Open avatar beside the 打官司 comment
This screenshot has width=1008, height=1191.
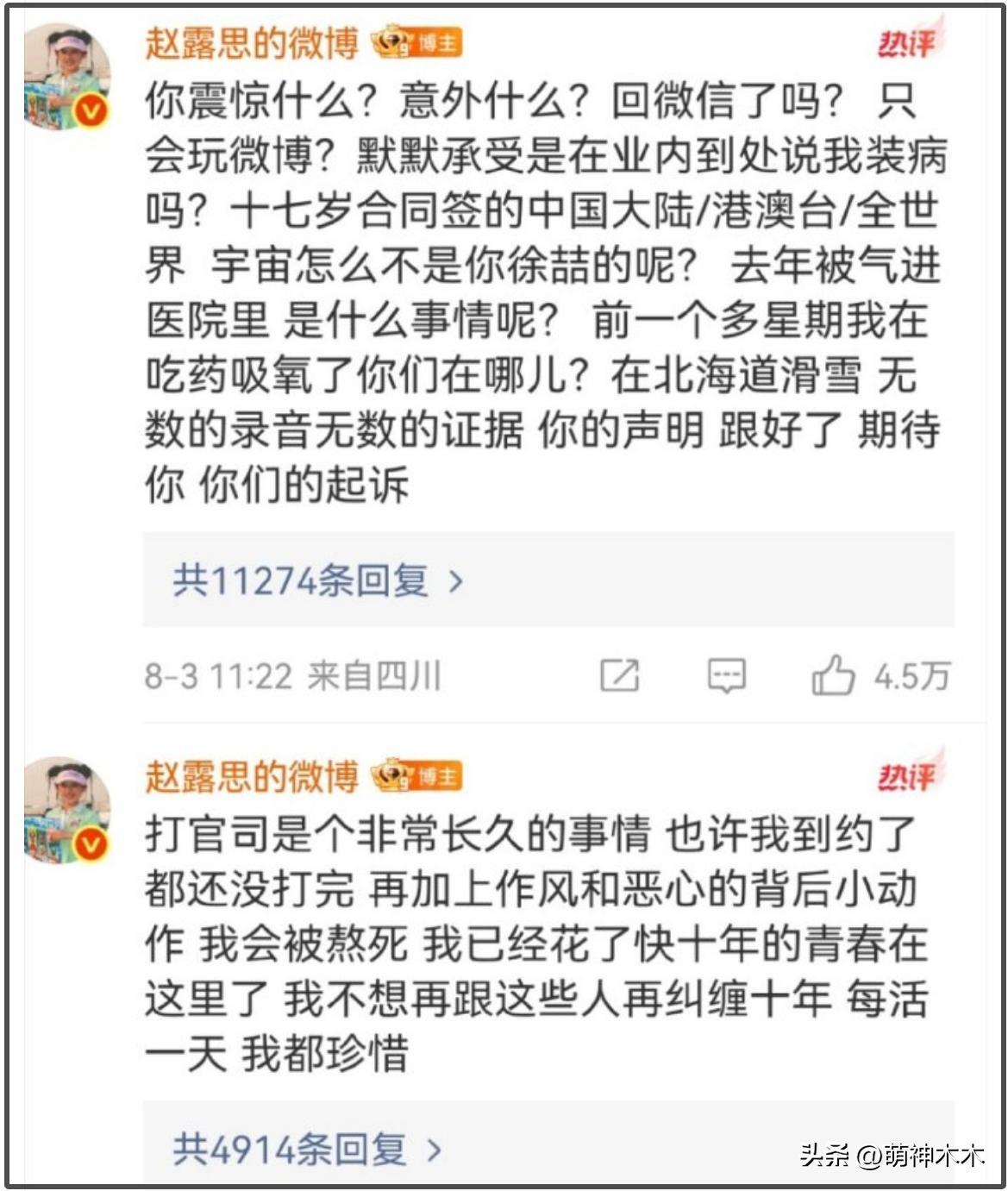[x=67, y=809]
